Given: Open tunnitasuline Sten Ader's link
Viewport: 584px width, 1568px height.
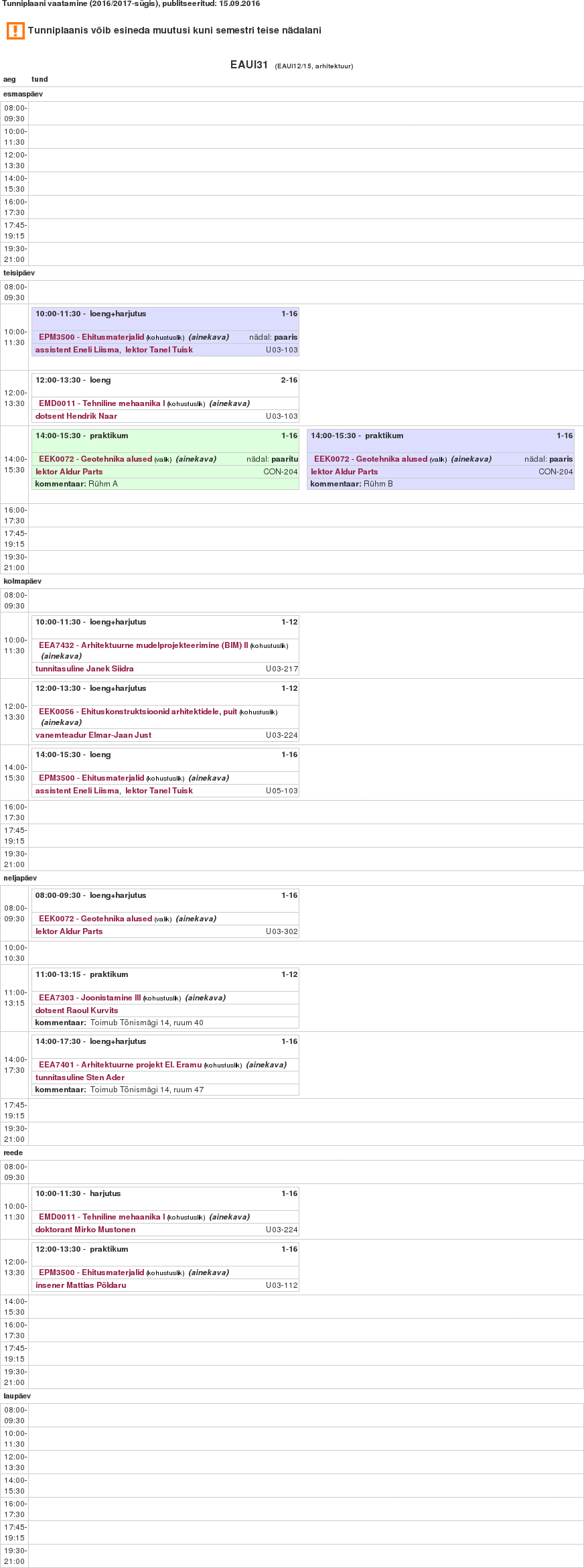Looking at the screenshot, I should [80, 1077].
